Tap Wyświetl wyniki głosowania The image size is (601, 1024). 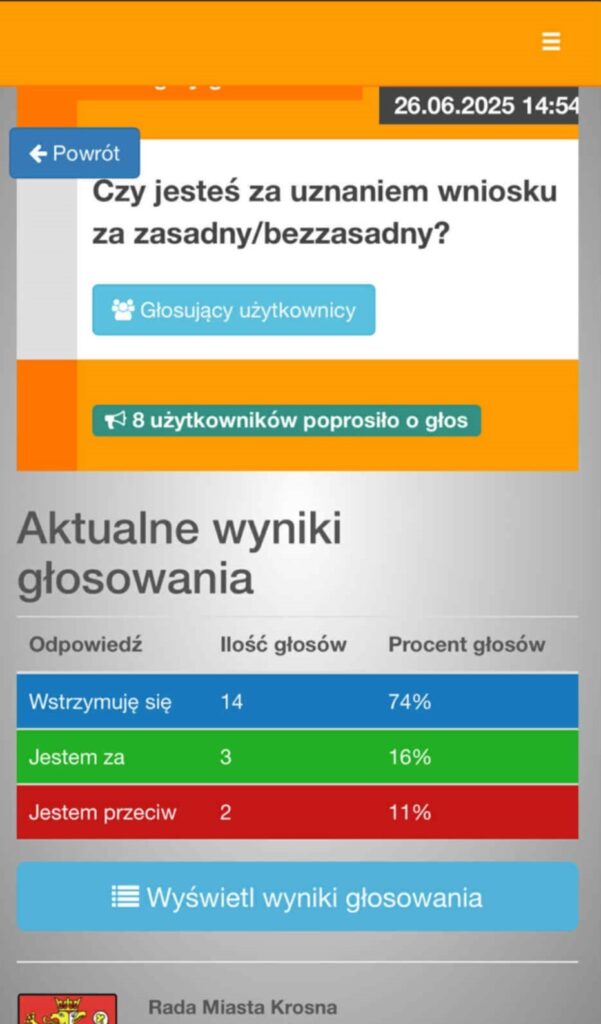[297, 897]
